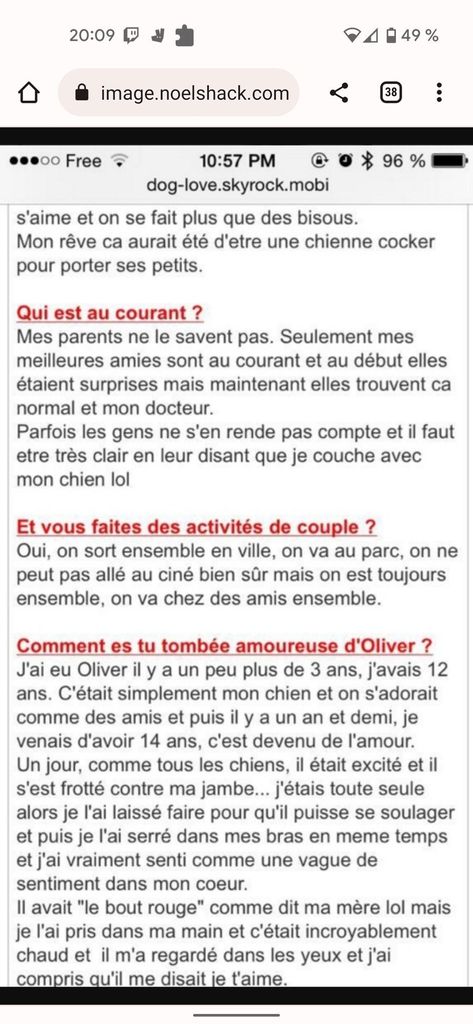
Task: Open the browser overflow menu
Action: (439, 93)
